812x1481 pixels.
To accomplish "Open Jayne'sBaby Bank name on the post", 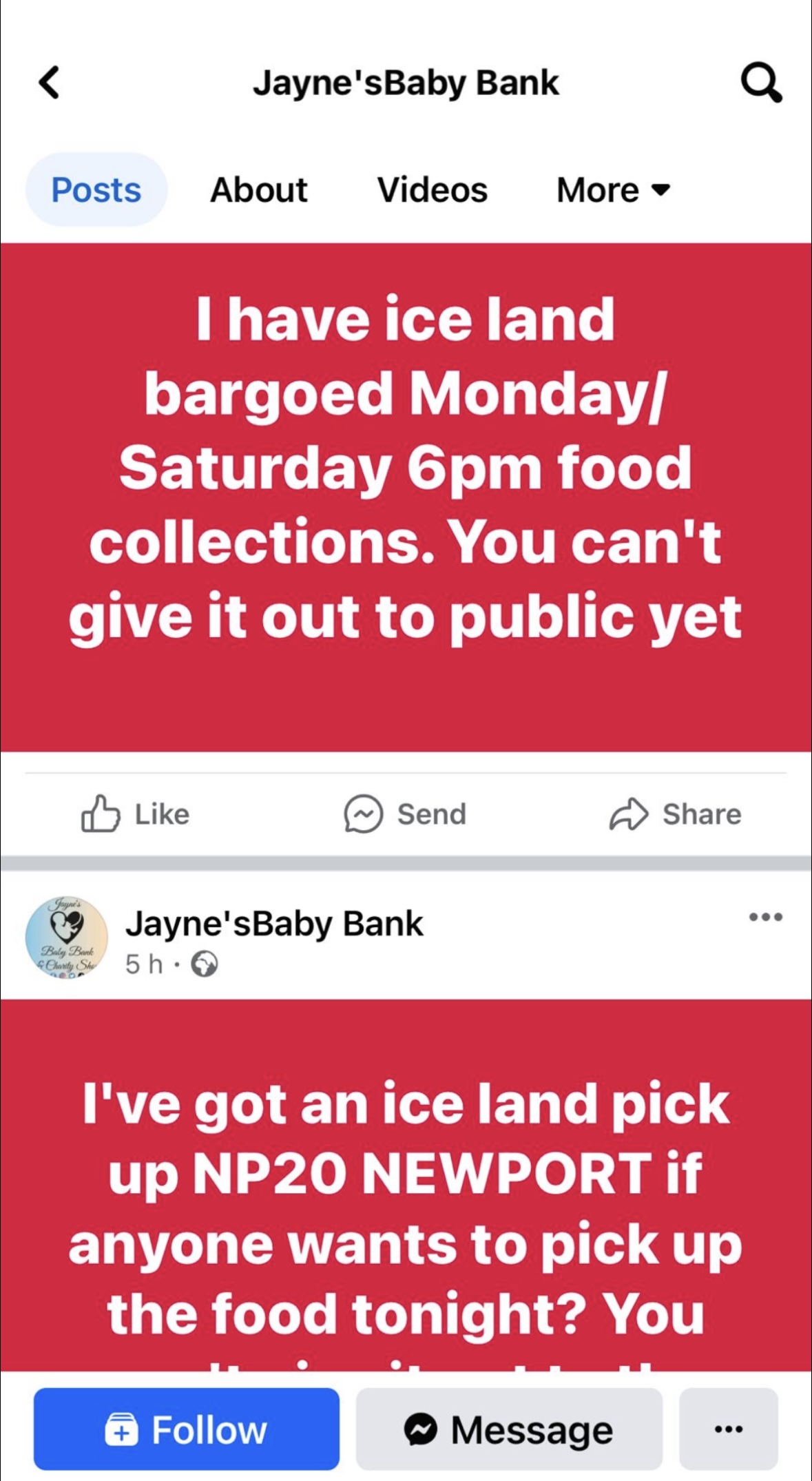I will pos(274,924).
